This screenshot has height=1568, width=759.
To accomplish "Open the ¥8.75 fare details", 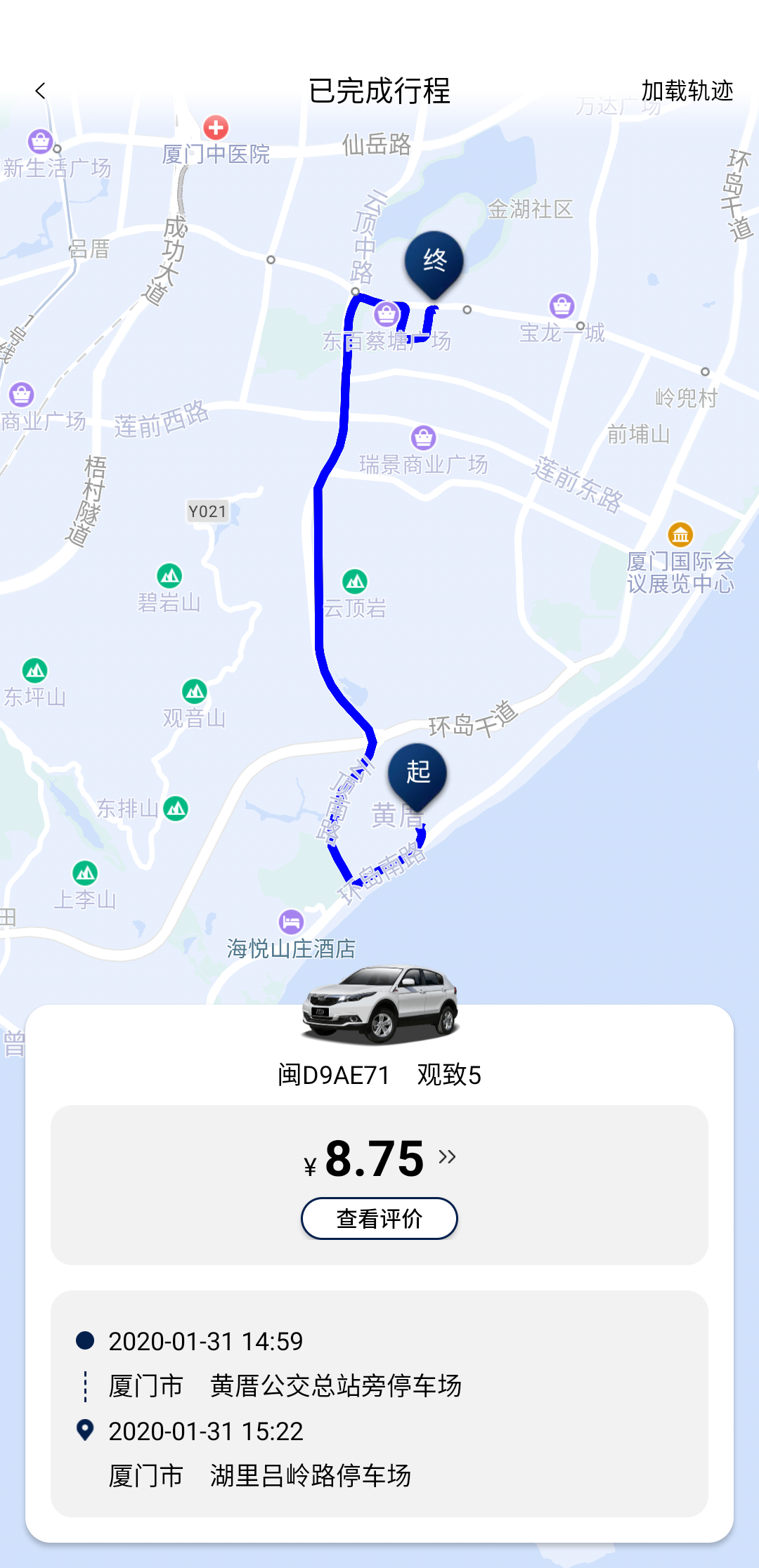I will (x=379, y=1158).
